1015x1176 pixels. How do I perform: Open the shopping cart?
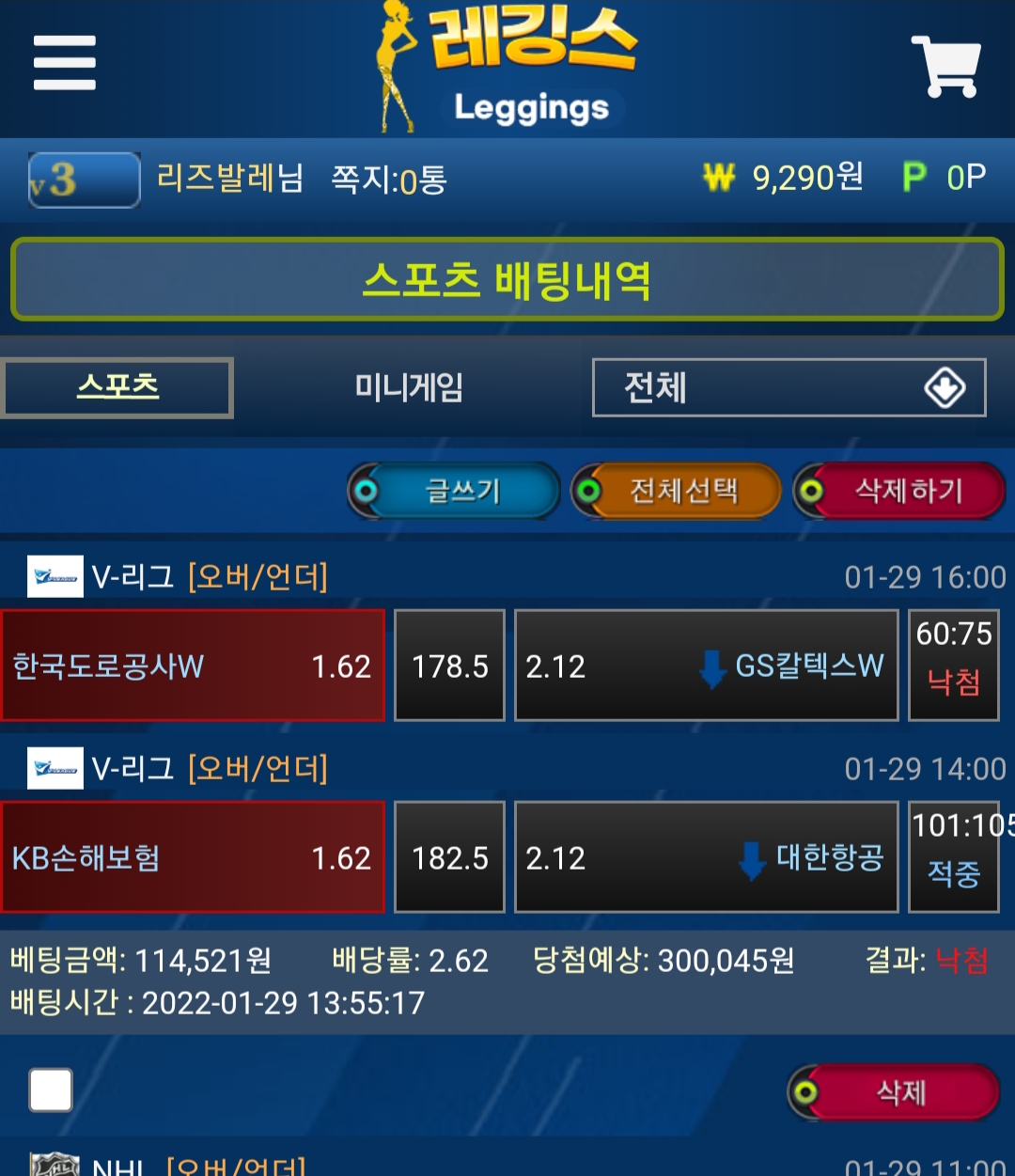coord(945,66)
